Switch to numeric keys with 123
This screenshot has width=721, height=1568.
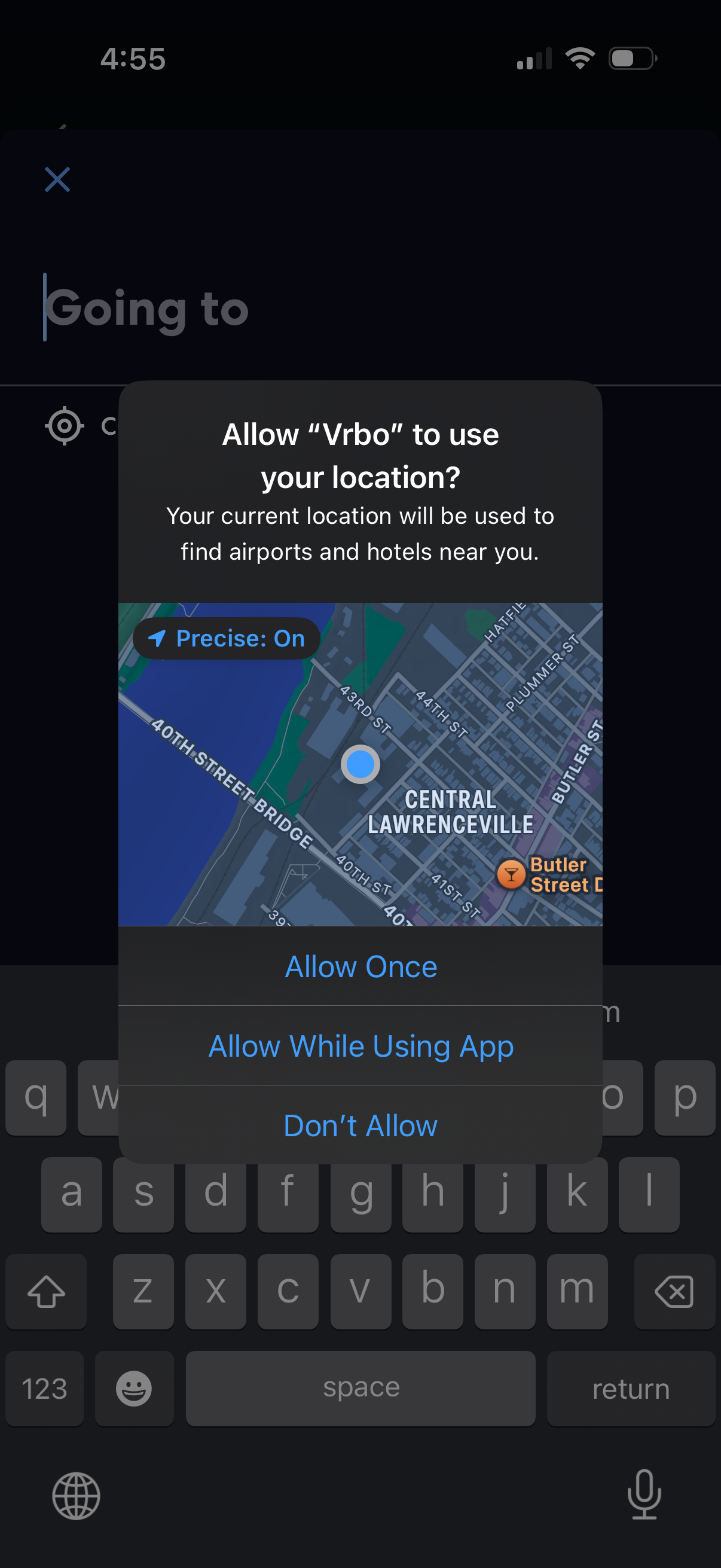coord(44,1389)
